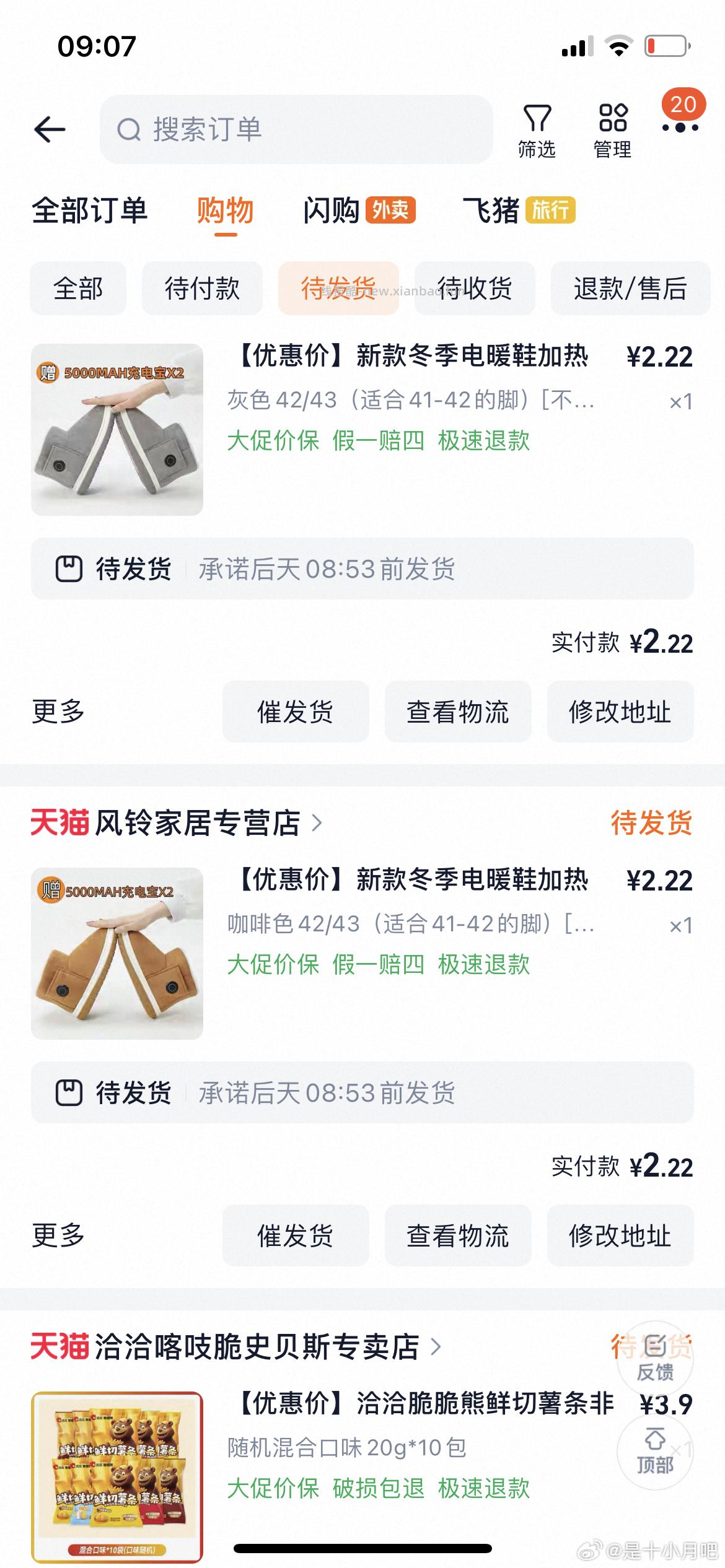This screenshot has width=725, height=1568.
Task: Filter orders by 待收货
Action: point(475,289)
